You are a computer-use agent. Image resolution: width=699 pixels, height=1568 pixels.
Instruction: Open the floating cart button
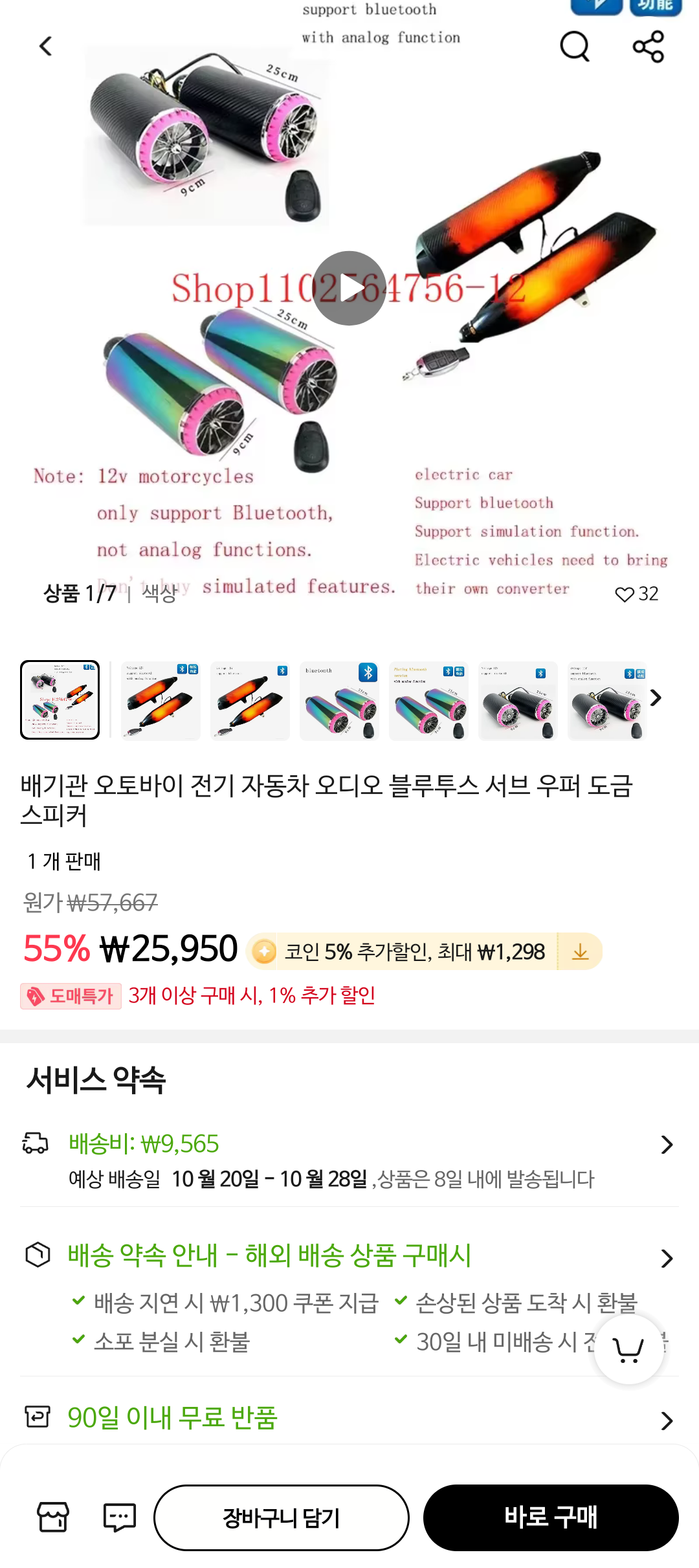[x=628, y=1349]
